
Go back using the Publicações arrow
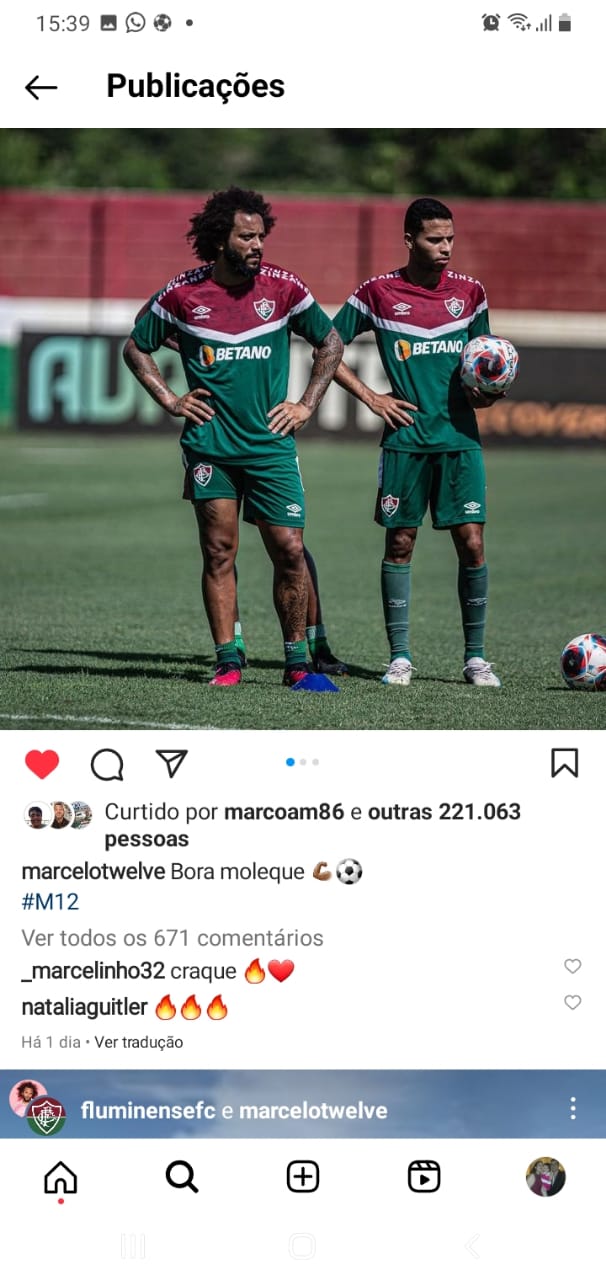click(41, 87)
